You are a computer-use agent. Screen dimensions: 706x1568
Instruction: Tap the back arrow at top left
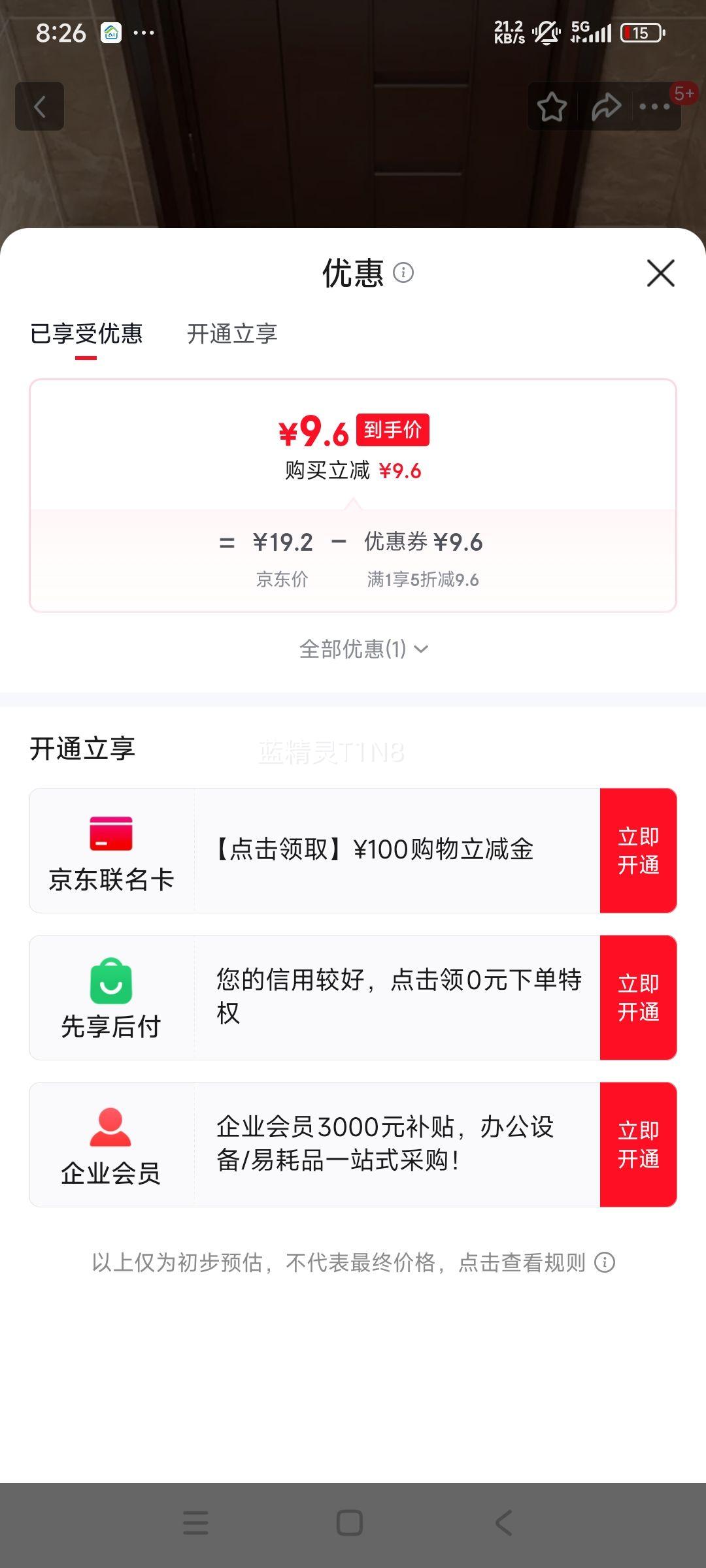point(39,106)
